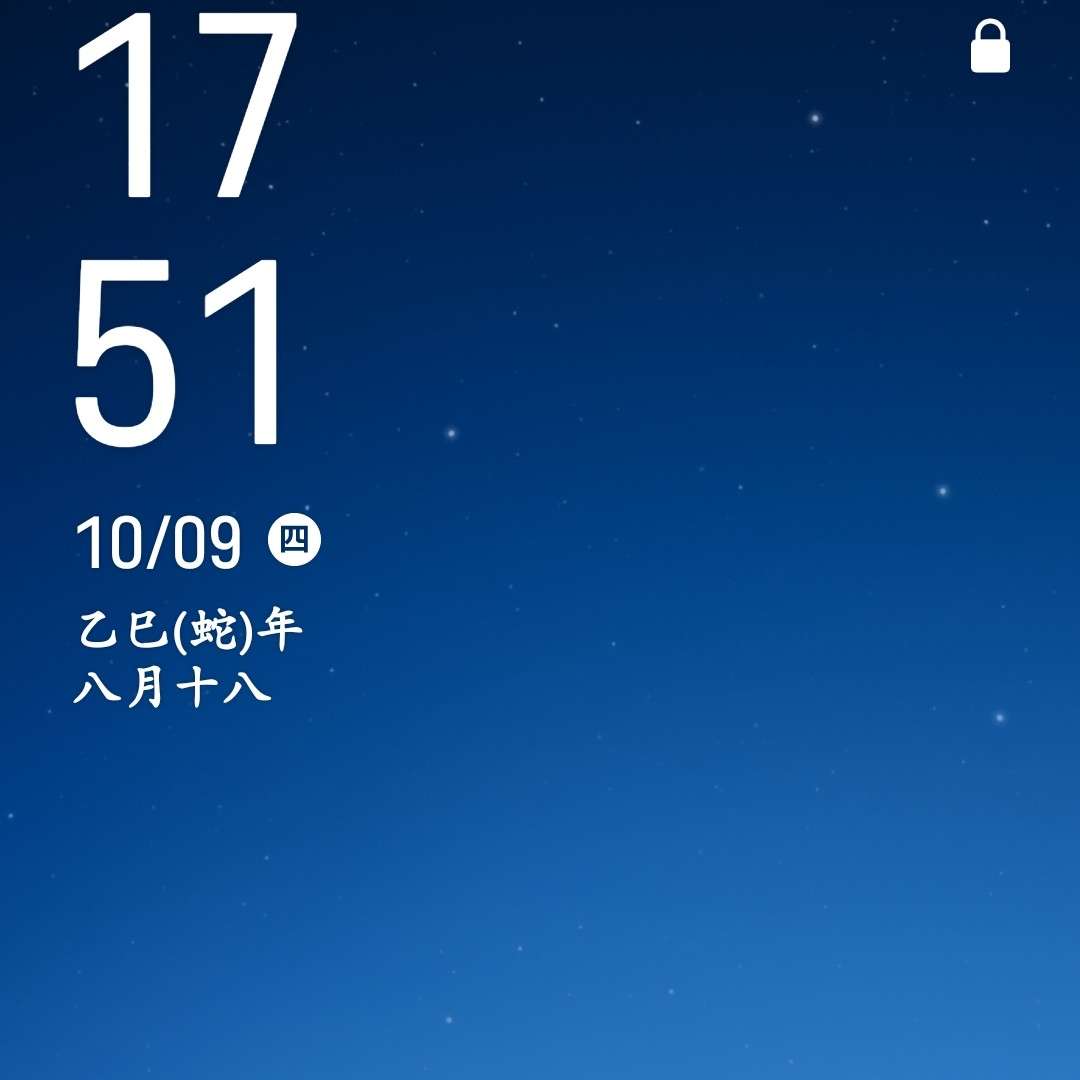This screenshot has width=1080, height=1080.
Task: Tap the padlock icon to unlock
Action: [x=990, y=48]
